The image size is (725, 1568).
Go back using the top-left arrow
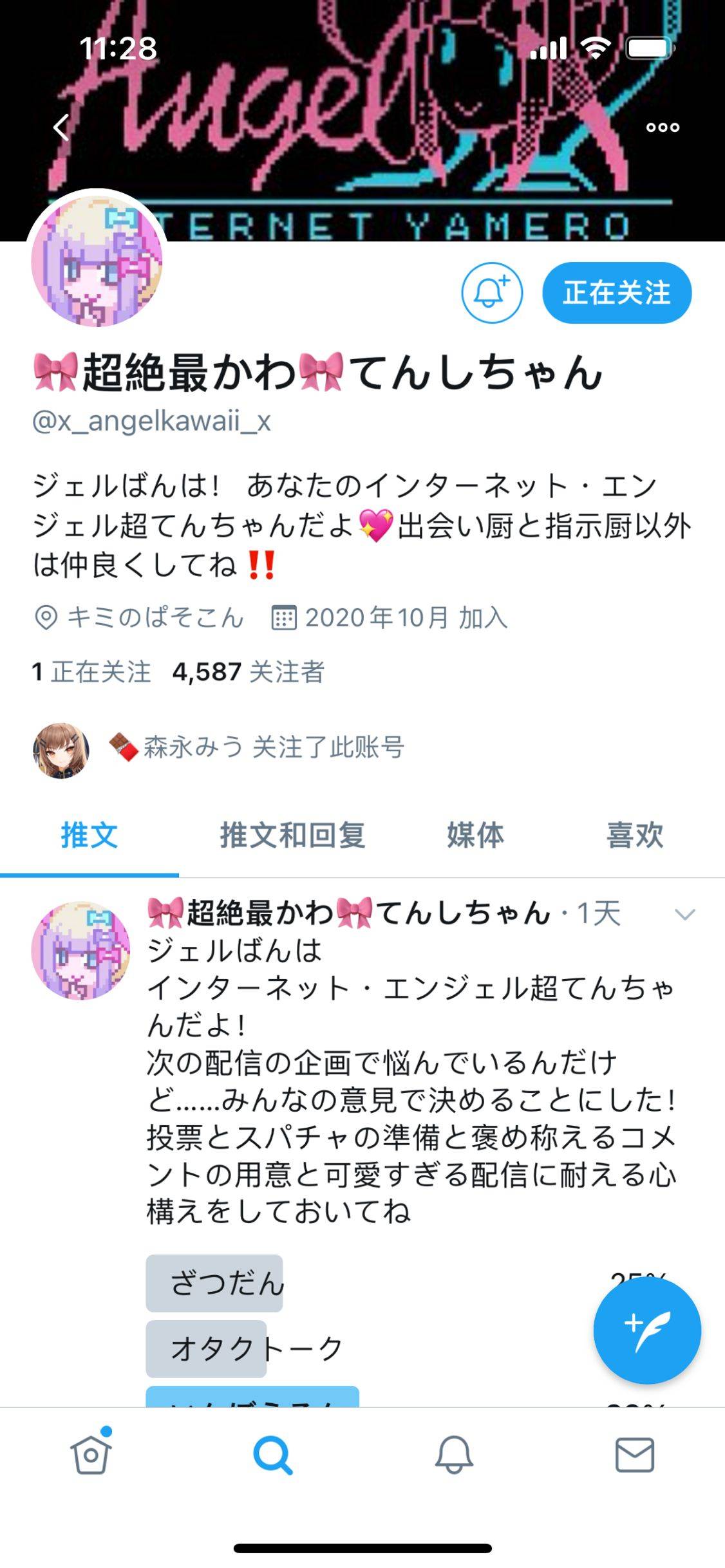[61, 127]
